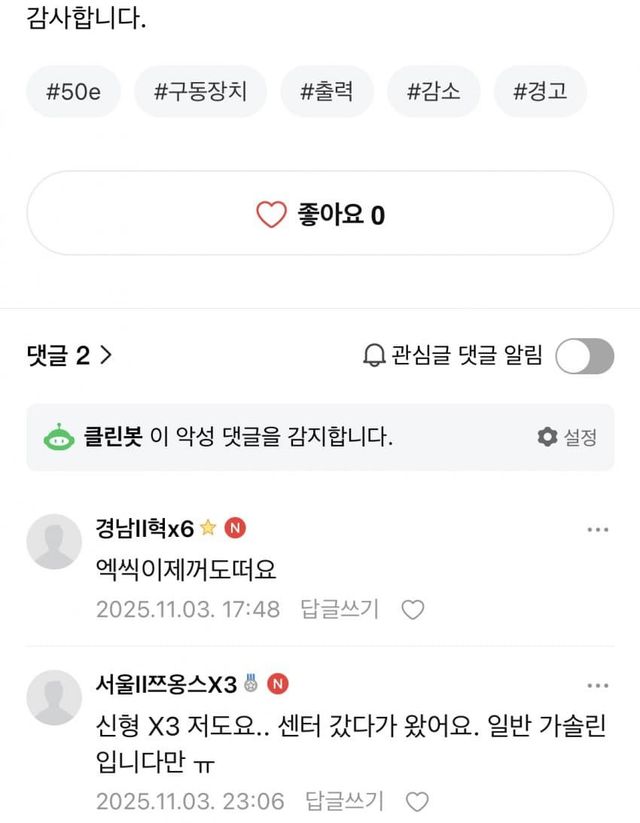
Task: Toggle 관심글 댓글 알림 switch
Action: (585, 355)
